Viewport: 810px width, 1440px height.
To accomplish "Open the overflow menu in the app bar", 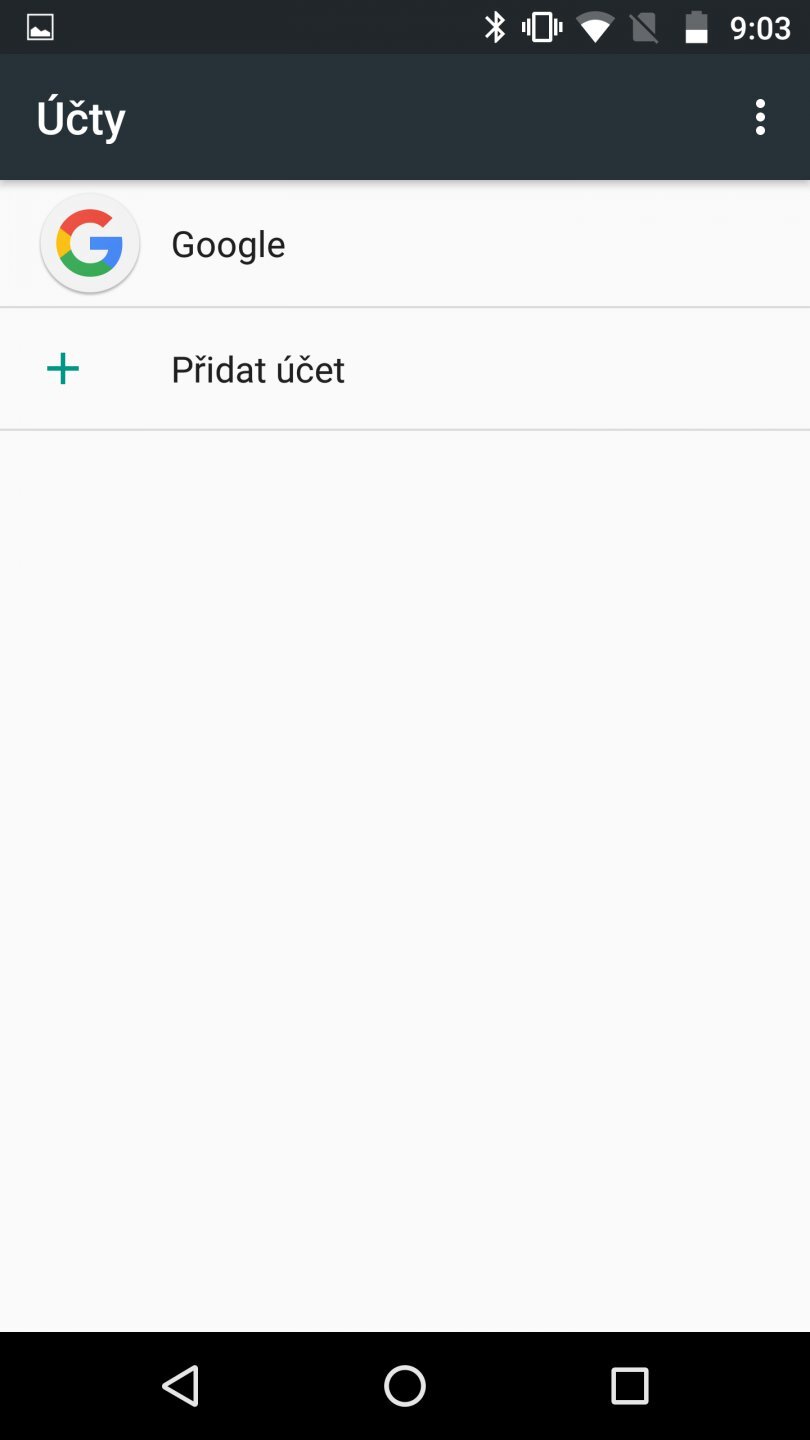I will (x=760, y=117).
